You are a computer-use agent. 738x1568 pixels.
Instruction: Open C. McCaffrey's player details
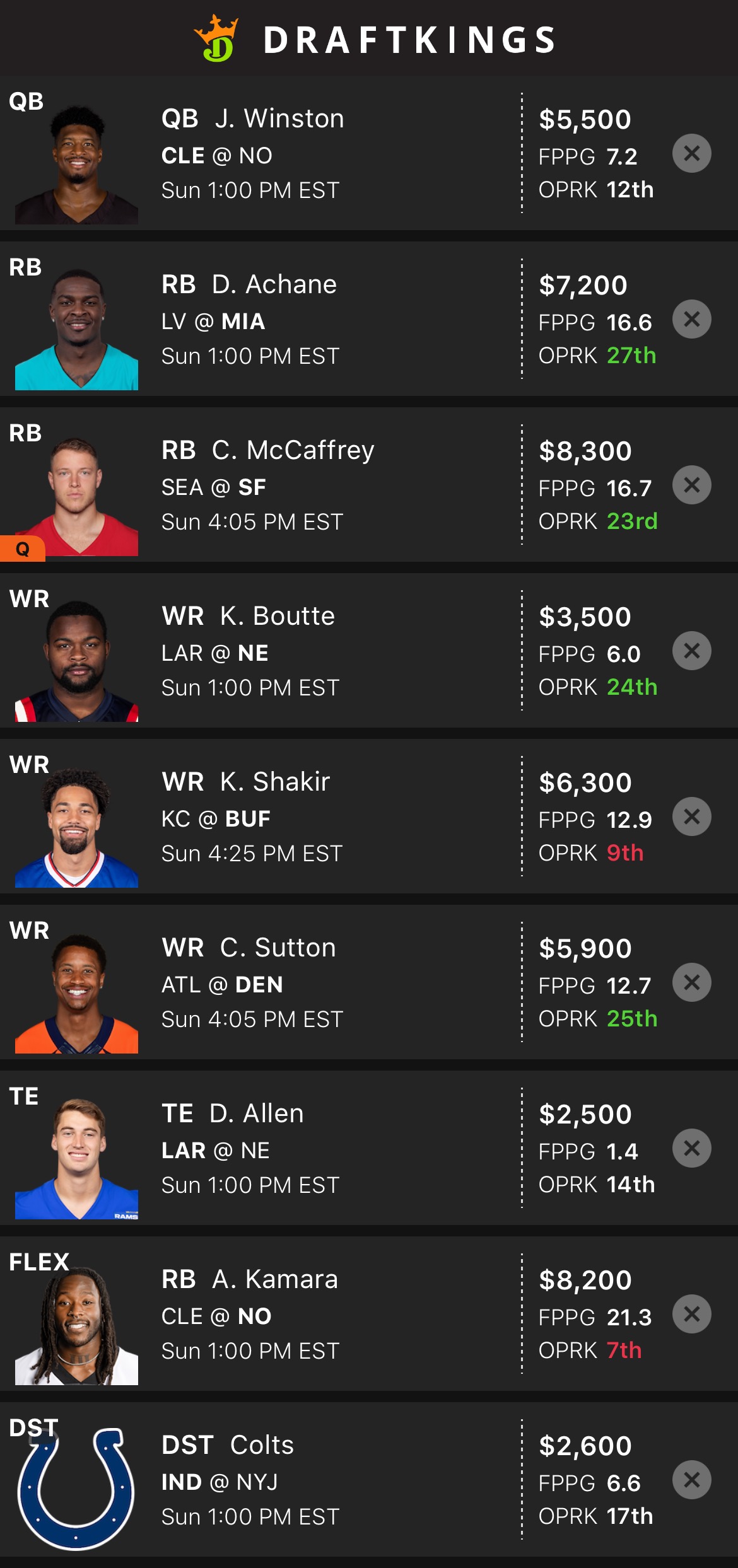293,450
